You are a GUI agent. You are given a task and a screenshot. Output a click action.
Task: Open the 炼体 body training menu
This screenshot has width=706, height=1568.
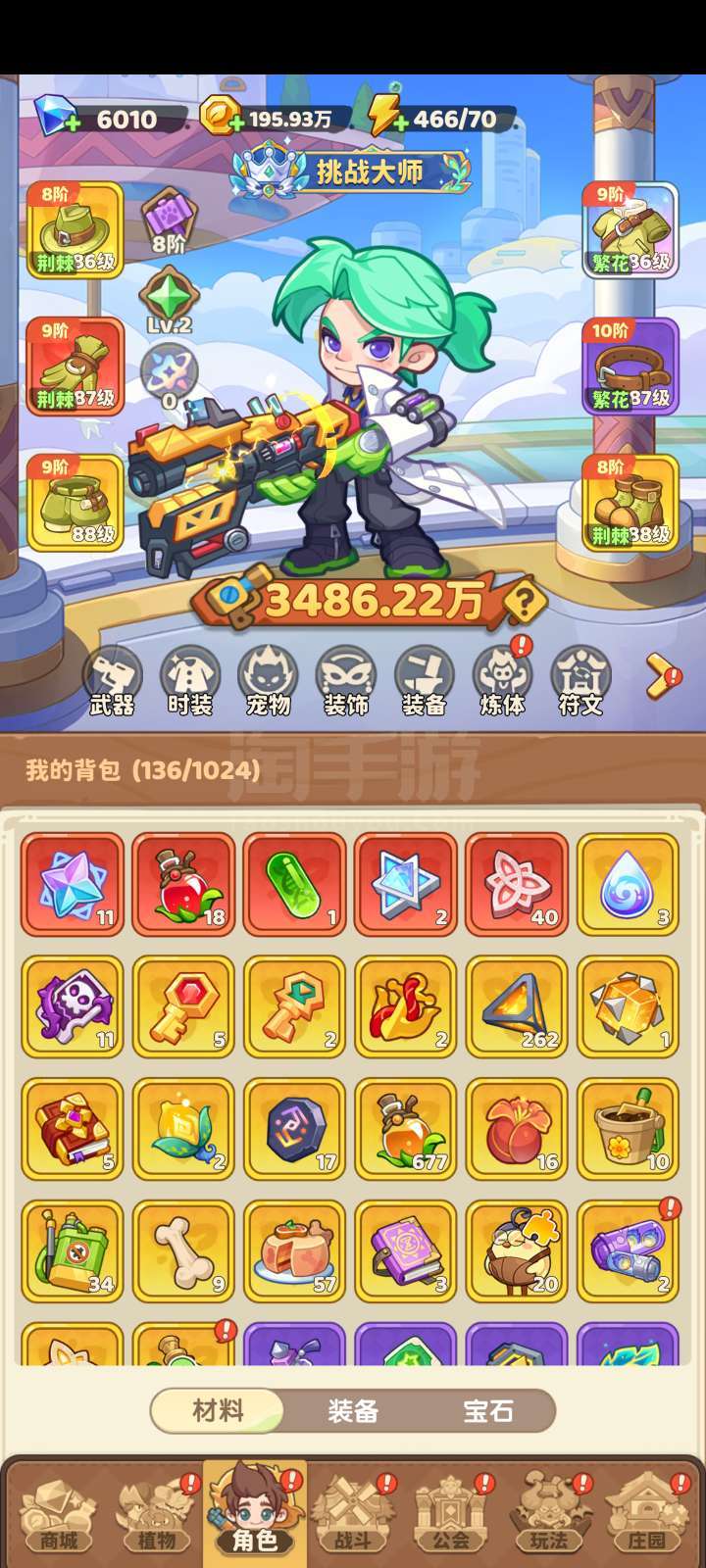(x=503, y=678)
